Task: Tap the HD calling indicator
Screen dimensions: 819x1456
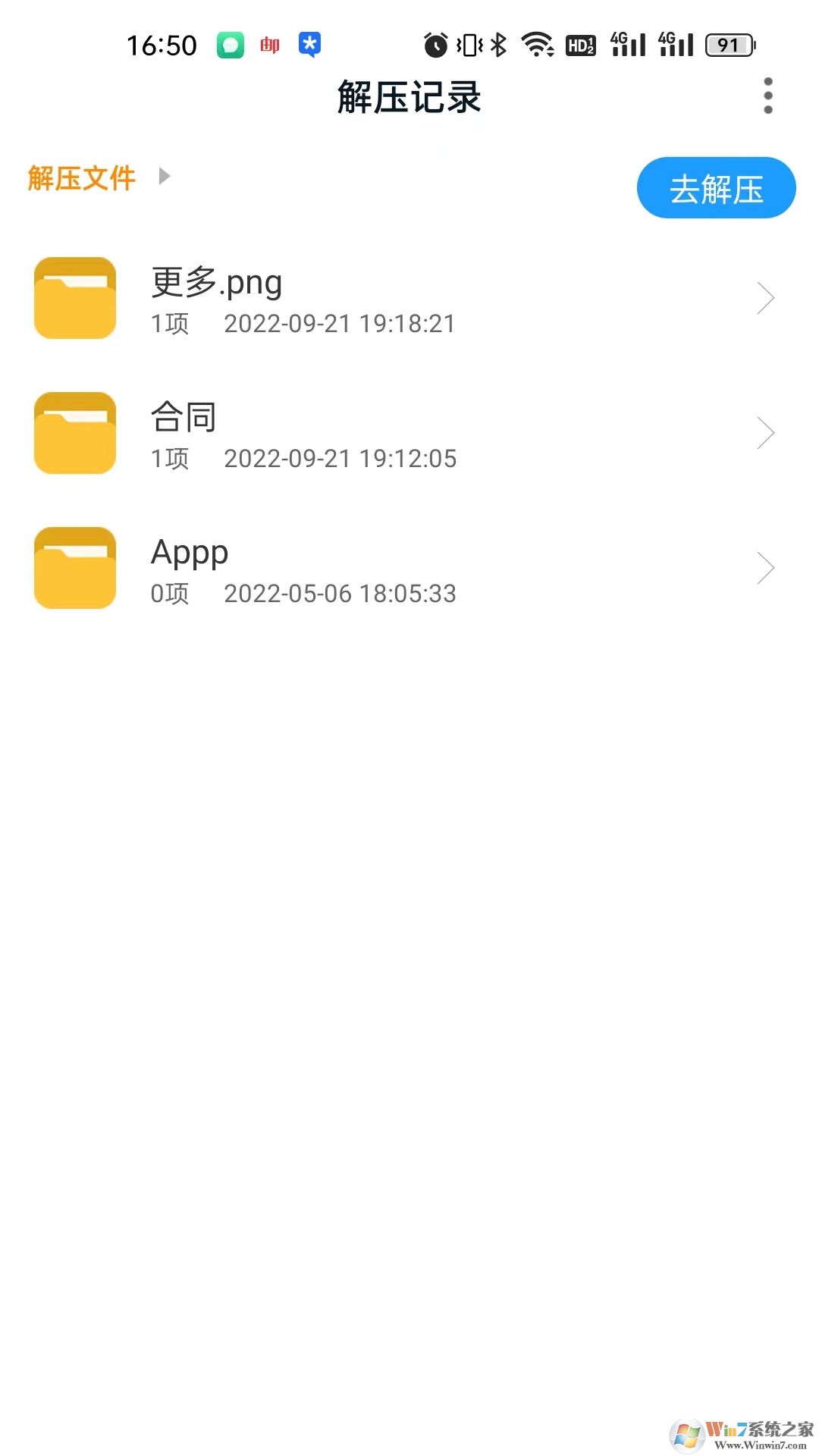Action: pyautogui.click(x=581, y=45)
